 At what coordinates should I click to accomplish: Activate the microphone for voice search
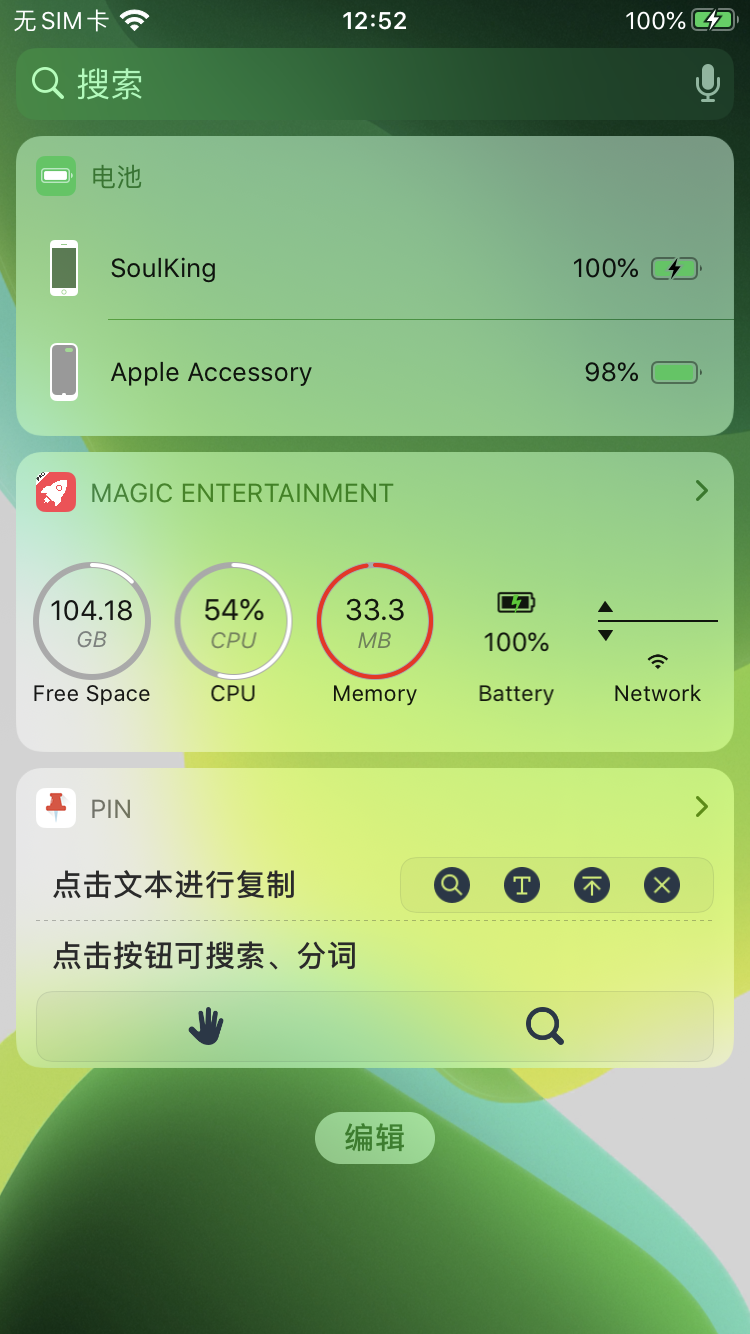pyautogui.click(x=707, y=84)
